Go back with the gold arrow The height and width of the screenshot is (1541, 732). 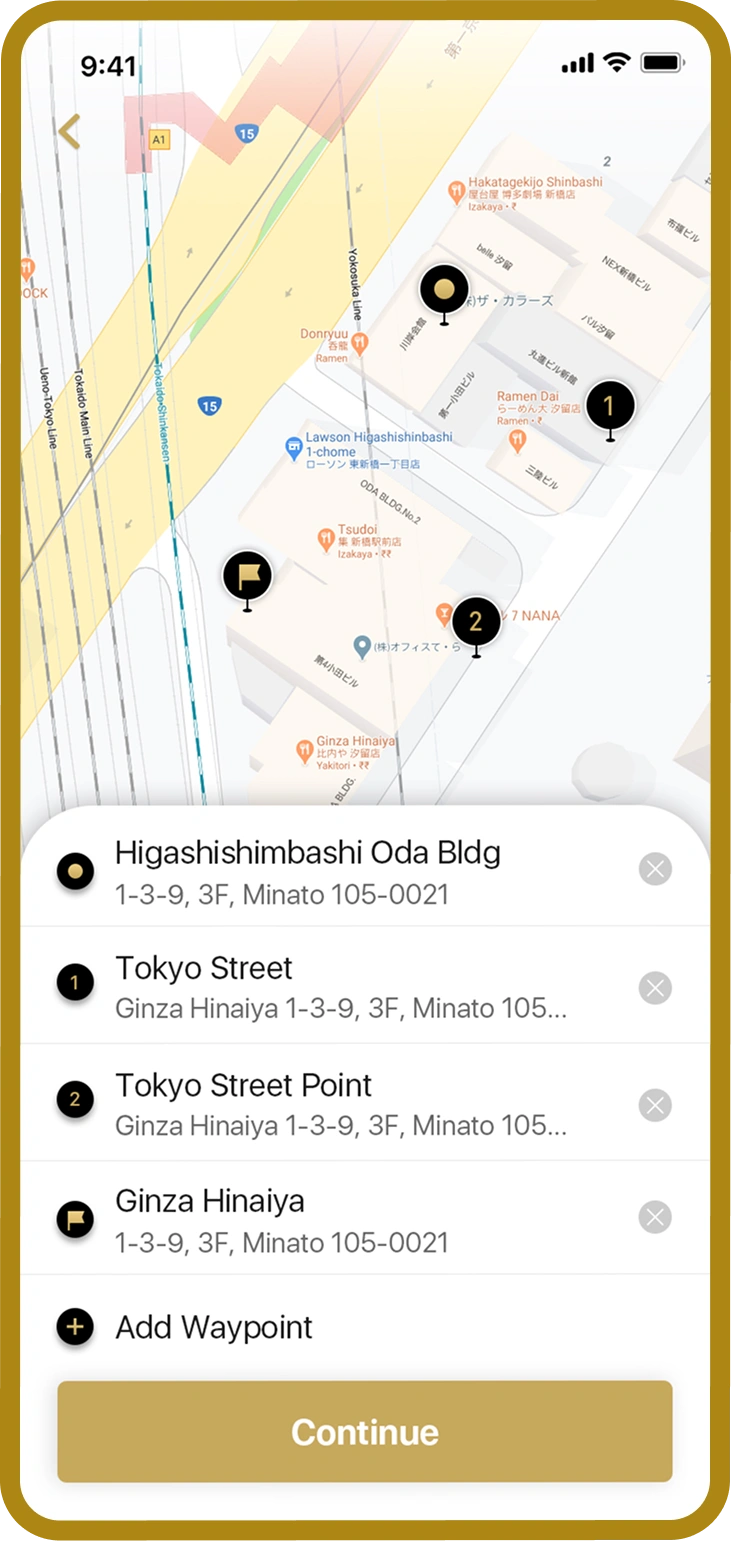[x=69, y=131]
